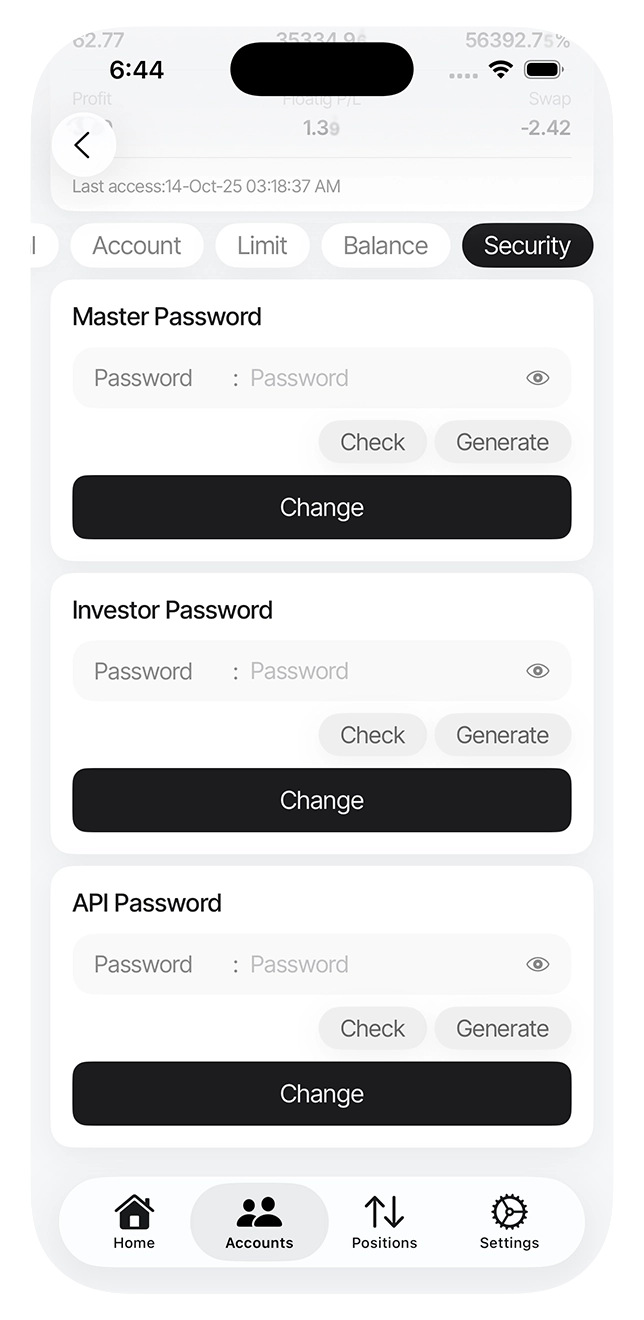Show the Master Password with eye icon
The width and height of the screenshot is (644, 1320).
538,378
